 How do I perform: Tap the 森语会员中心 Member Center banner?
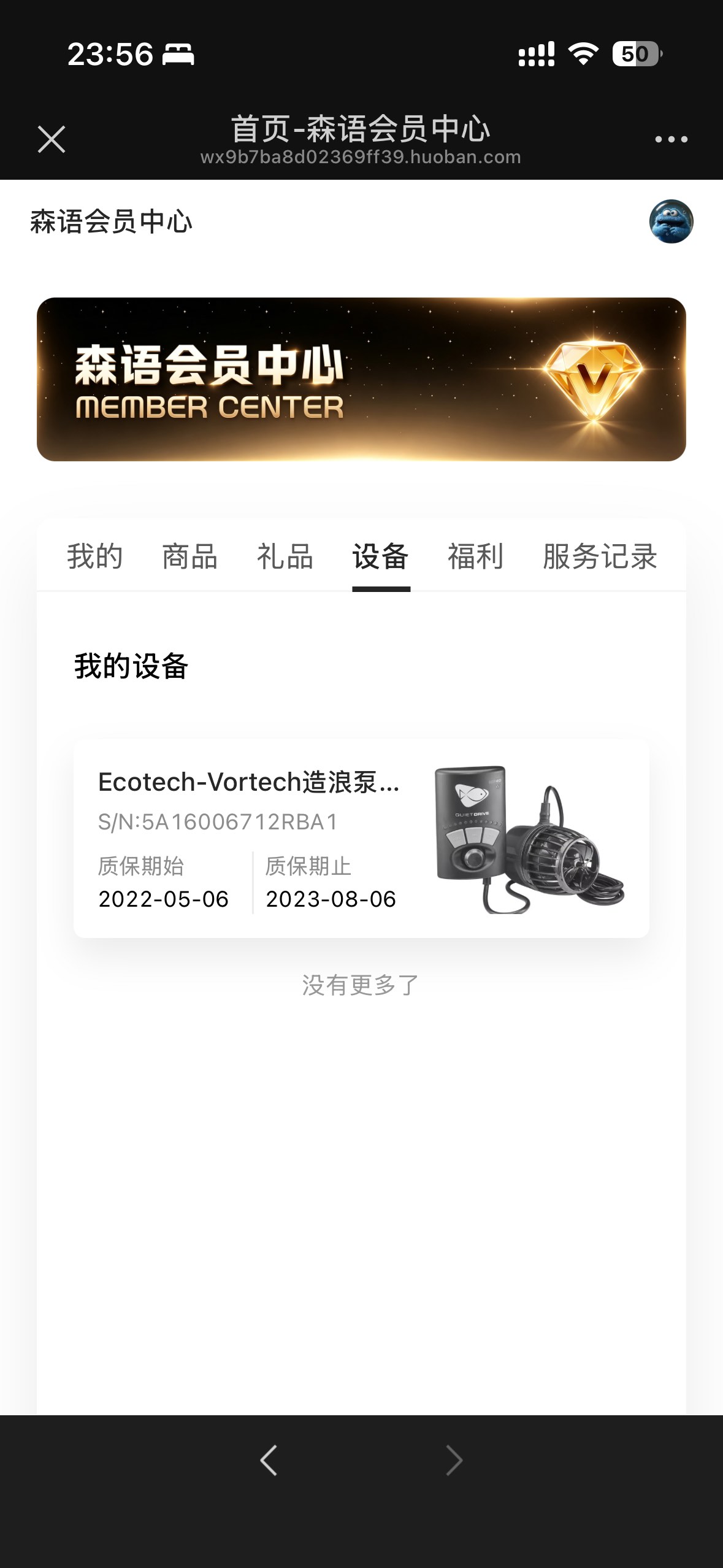pos(361,379)
